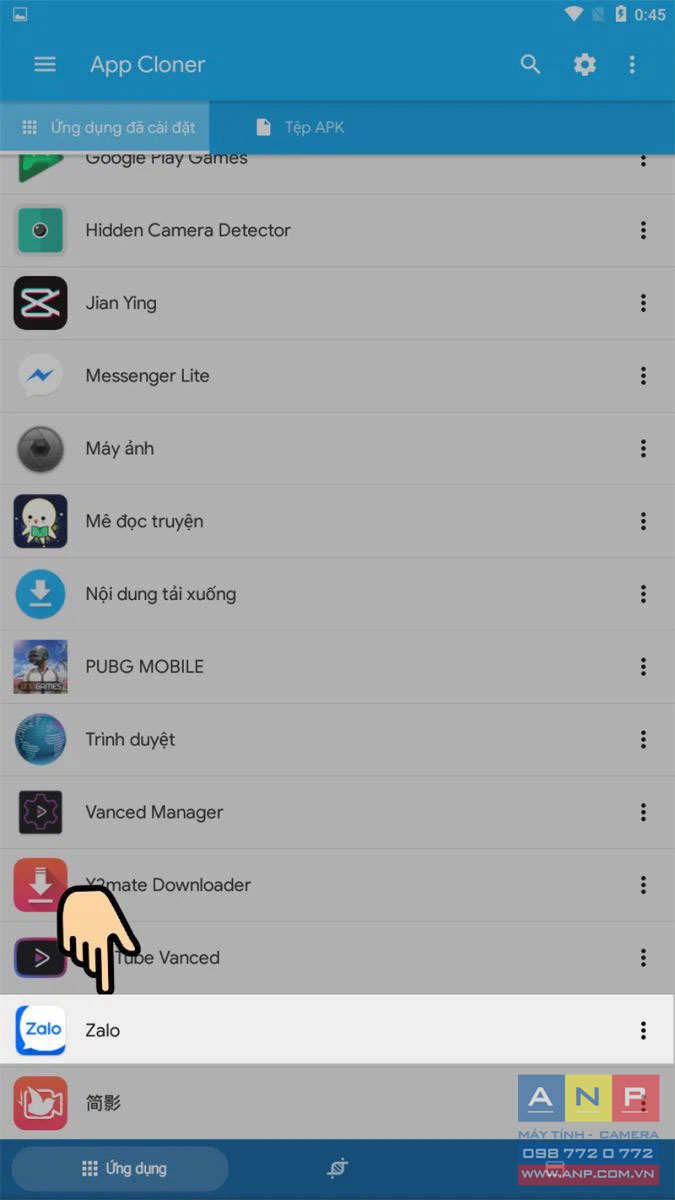Select Zalo from the app list
The image size is (675, 1200).
[x=300, y=1030]
